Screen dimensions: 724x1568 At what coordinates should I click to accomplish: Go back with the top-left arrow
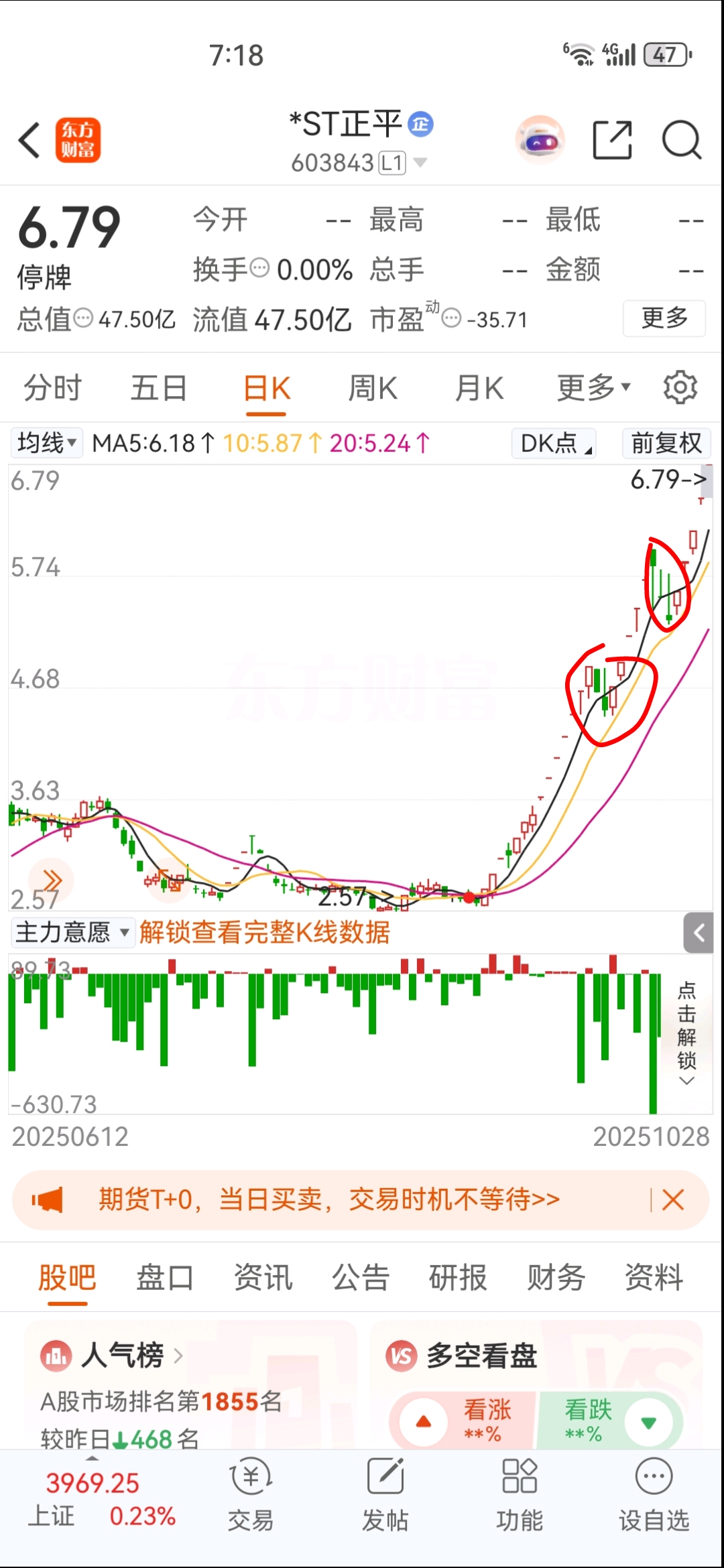pos(29,141)
